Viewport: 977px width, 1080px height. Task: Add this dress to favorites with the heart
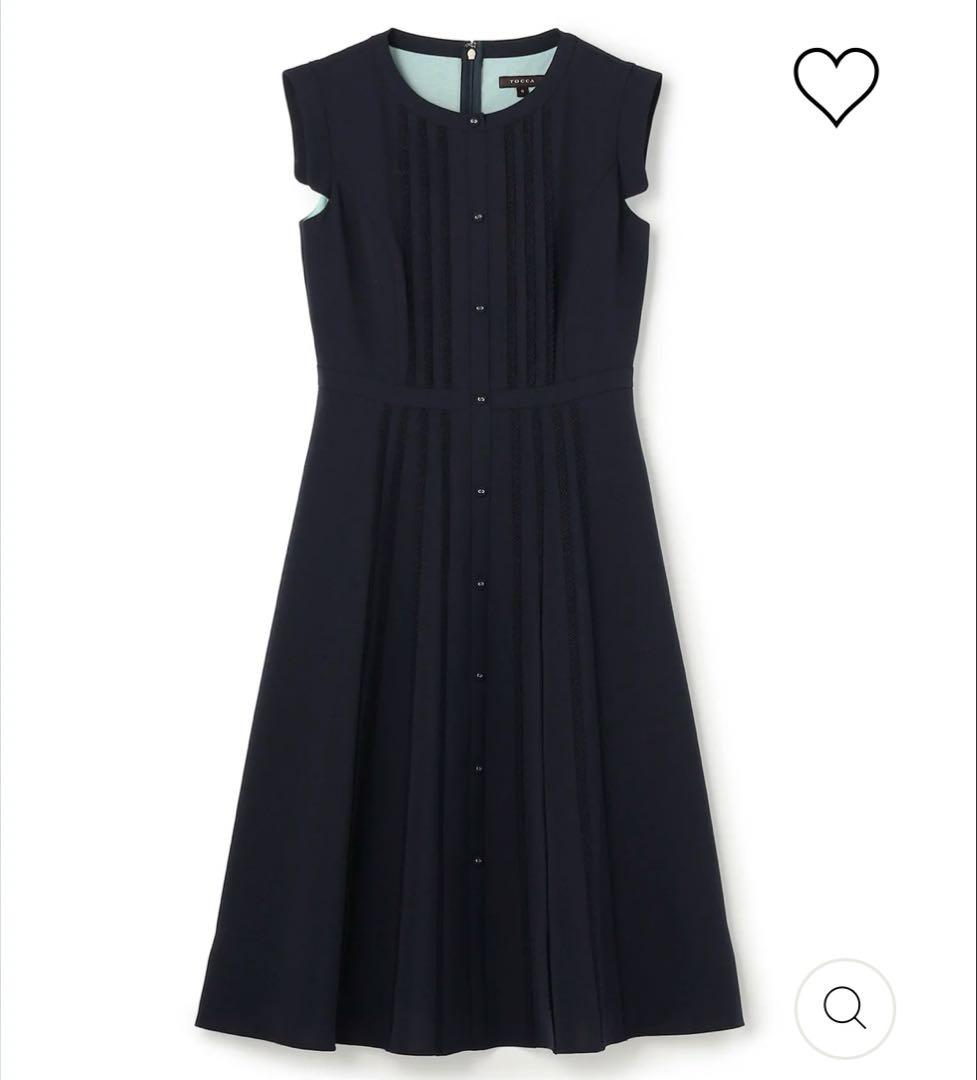pos(836,87)
